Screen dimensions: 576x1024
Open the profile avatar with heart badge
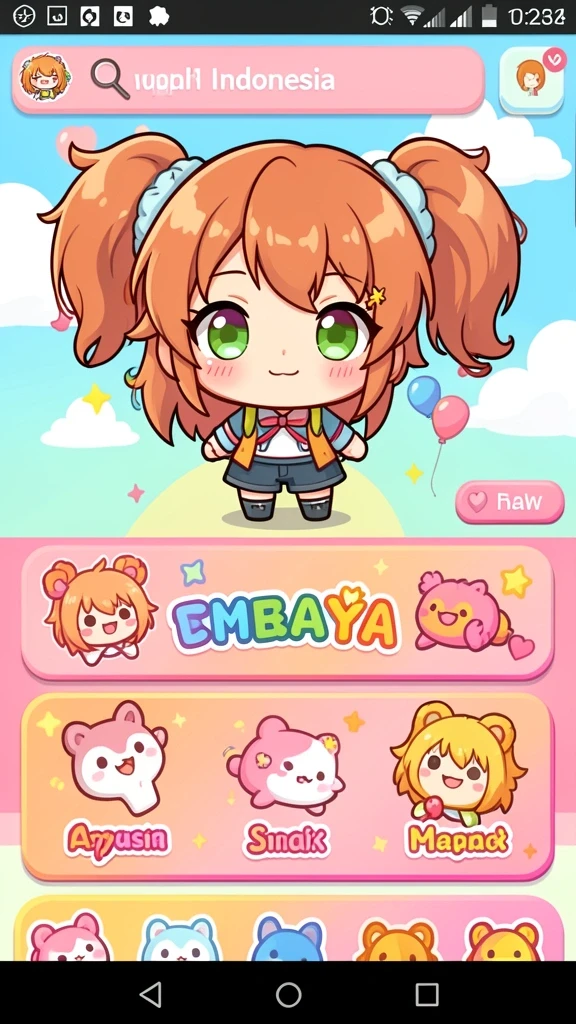pos(532,80)
